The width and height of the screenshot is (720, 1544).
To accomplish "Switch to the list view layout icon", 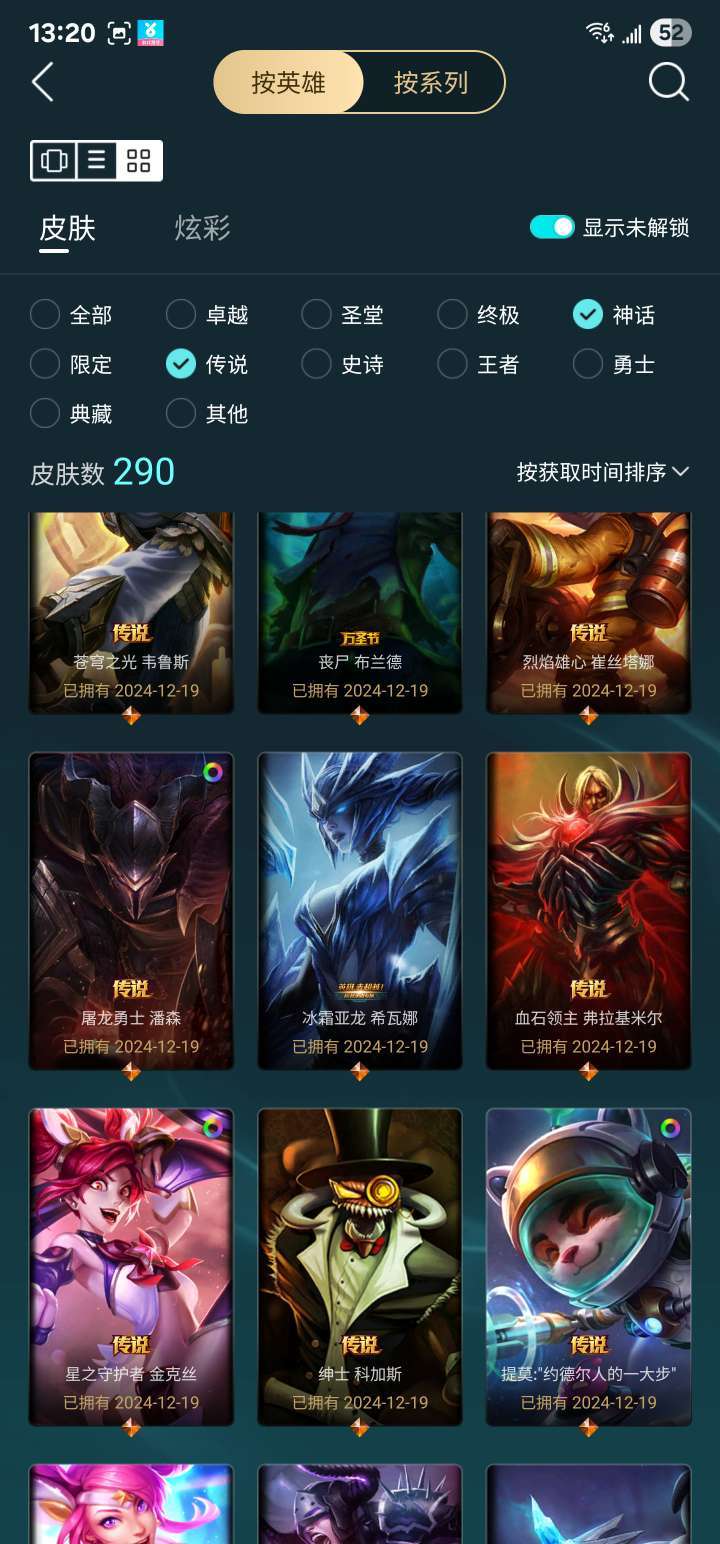I will [93, 160].
